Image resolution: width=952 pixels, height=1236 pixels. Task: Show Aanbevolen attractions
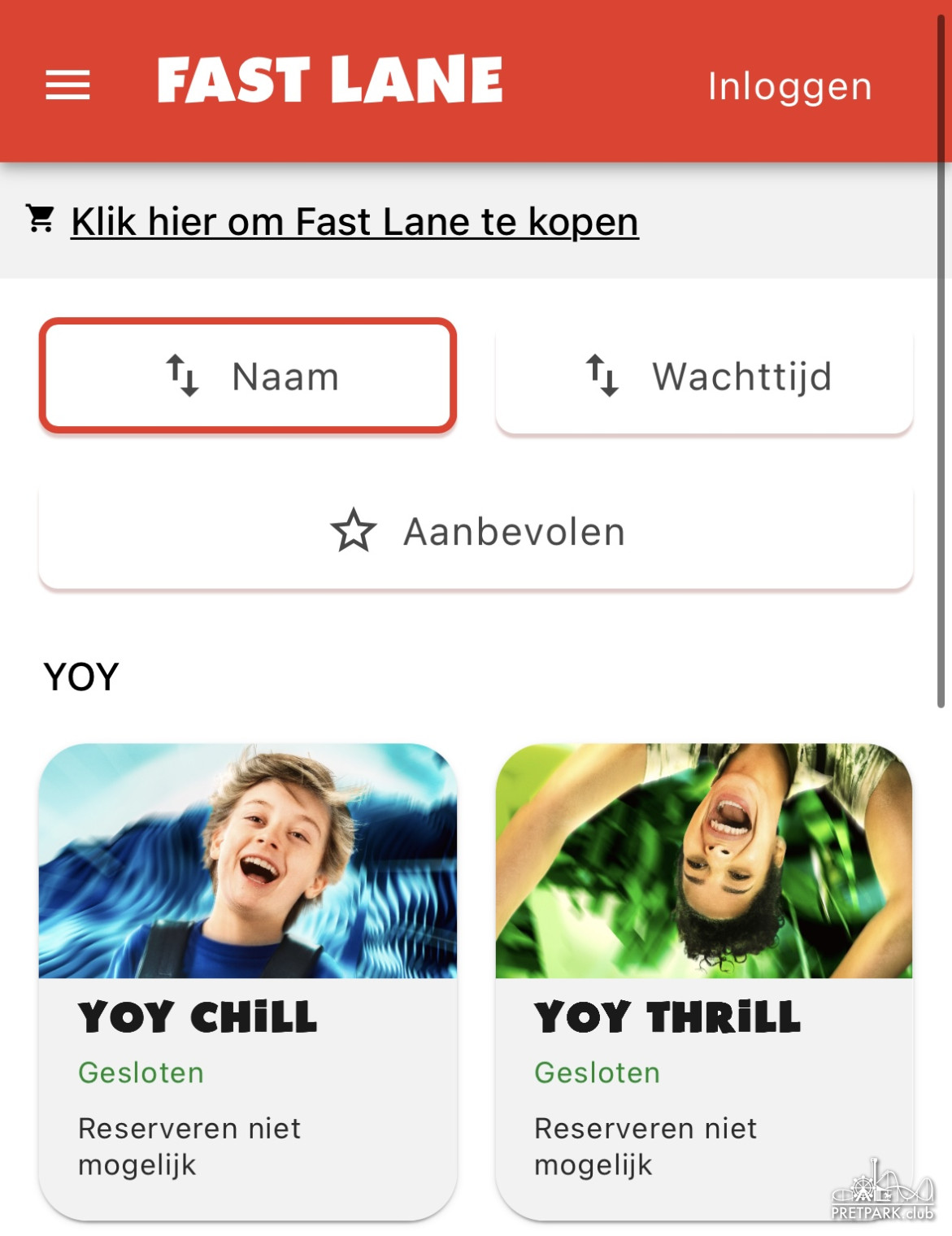tap(476, 532)
